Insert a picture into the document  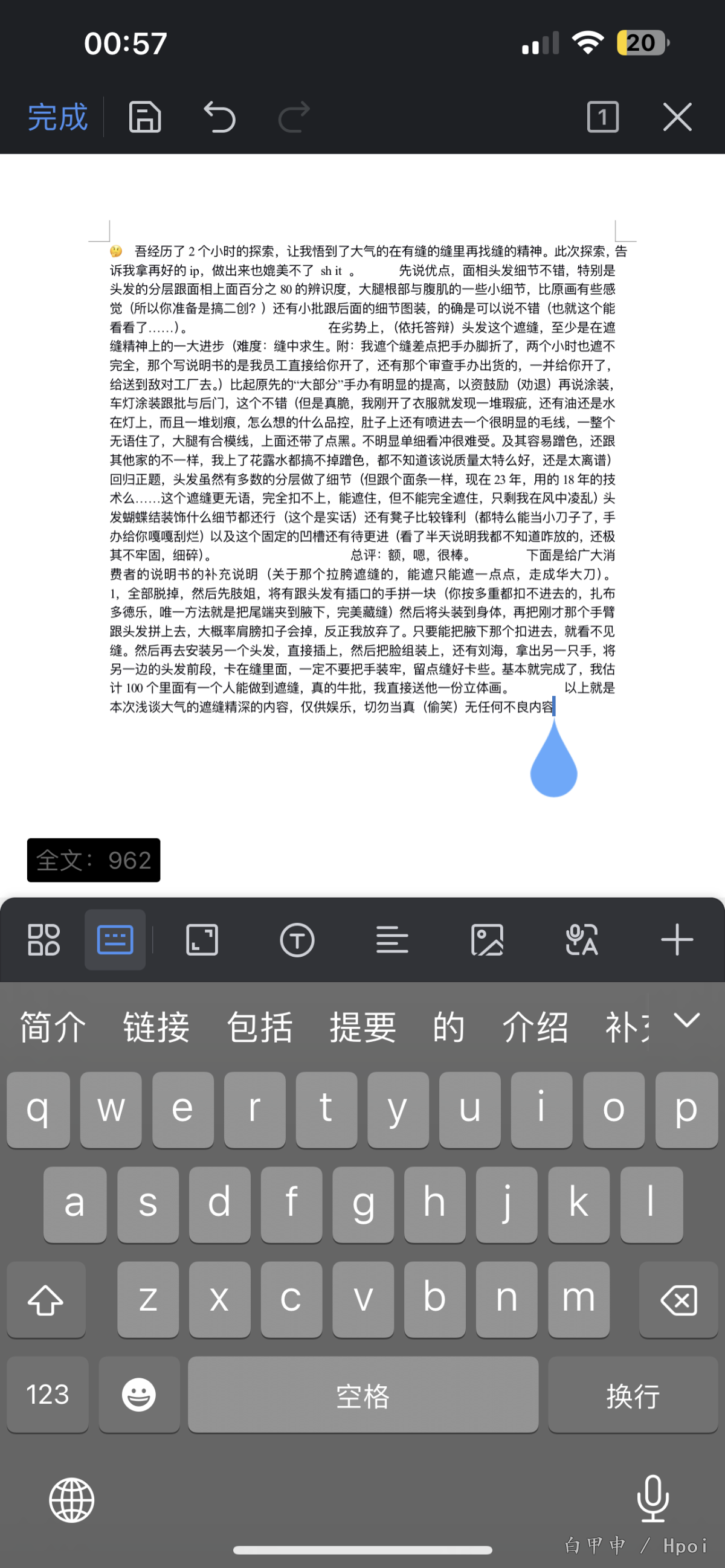click(x=487, y=940)
